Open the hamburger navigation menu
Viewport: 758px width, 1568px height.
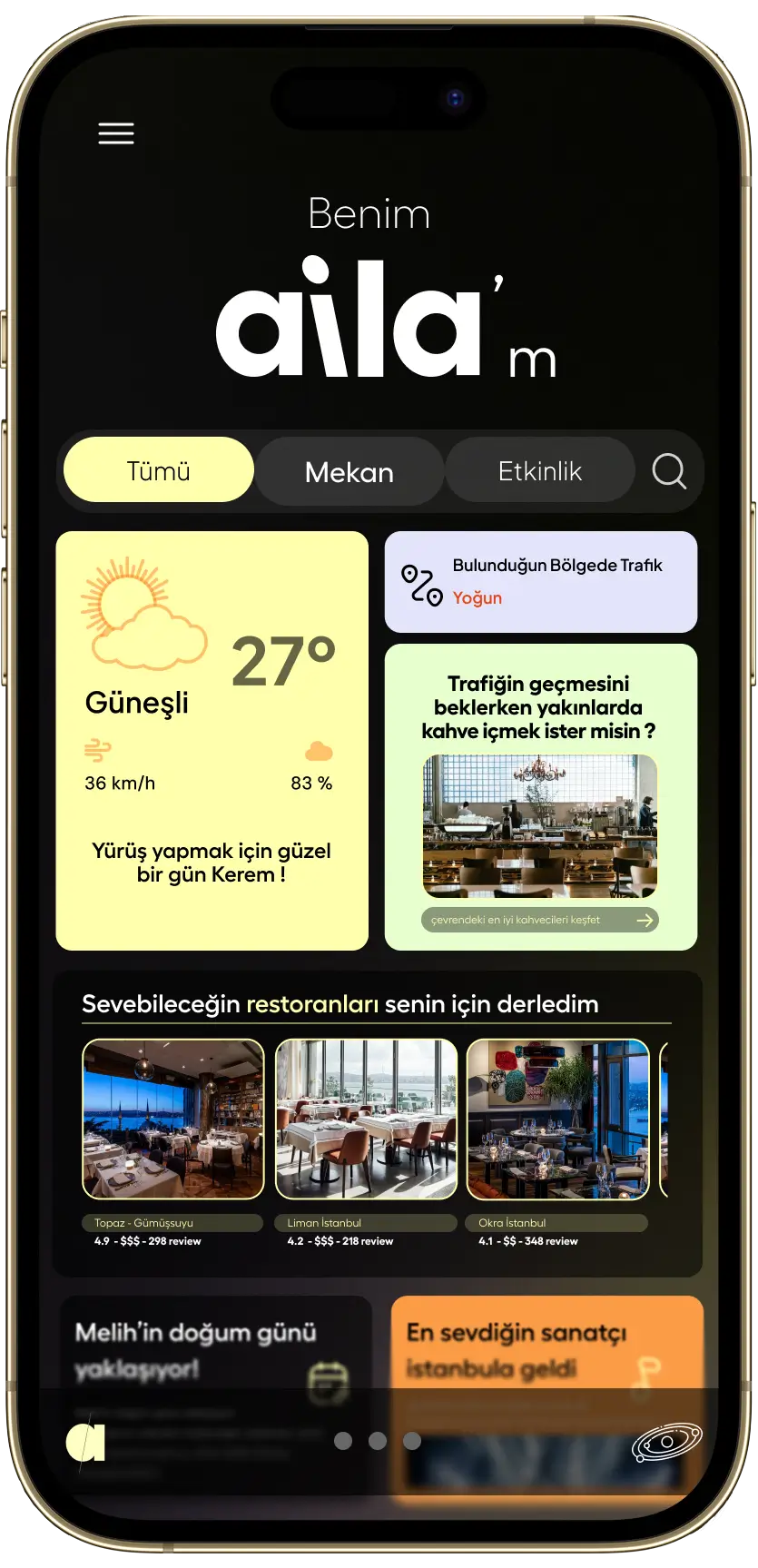[x=115, y=133]
